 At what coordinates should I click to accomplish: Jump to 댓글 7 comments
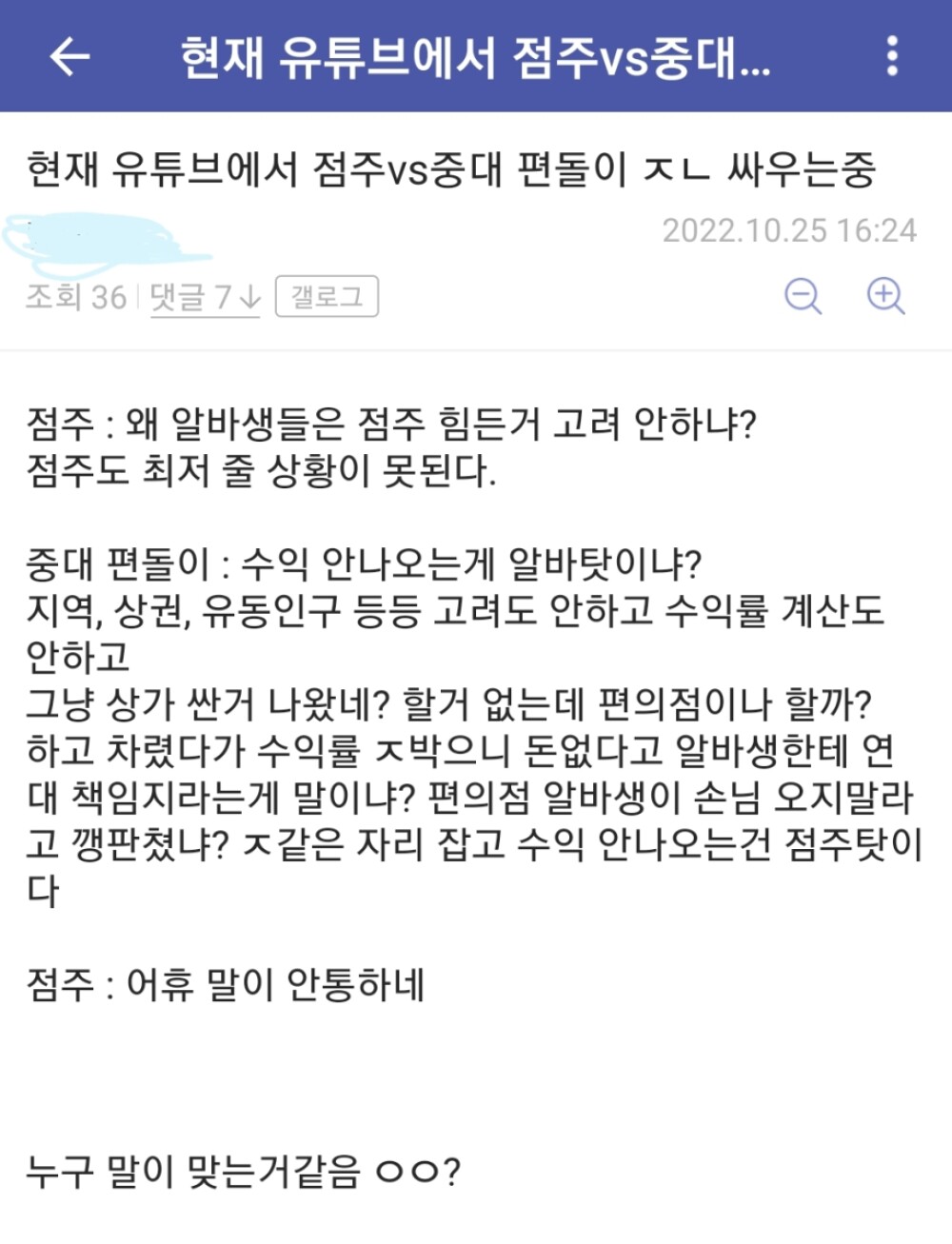coord(205,297)
